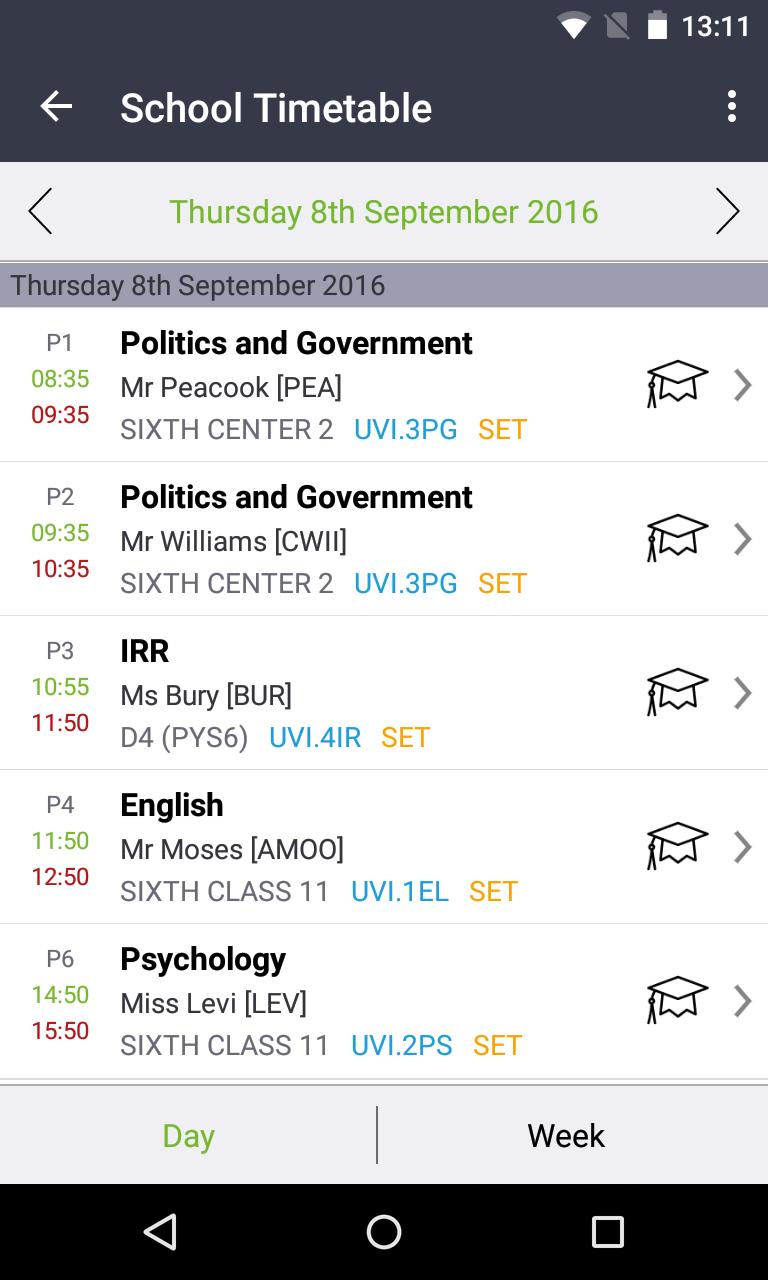Expand details chevron on English lesson

click(744, 845)
